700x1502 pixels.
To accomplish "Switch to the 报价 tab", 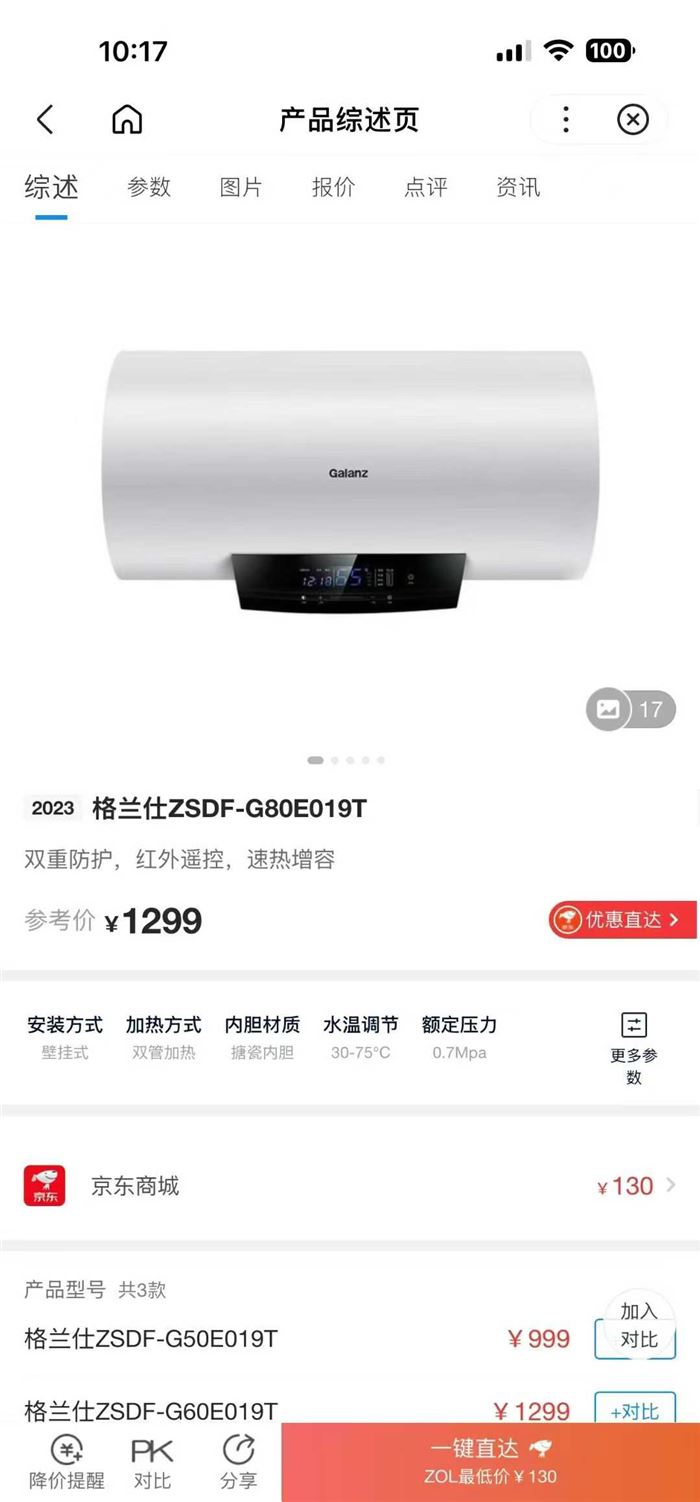I will [333, 187].
